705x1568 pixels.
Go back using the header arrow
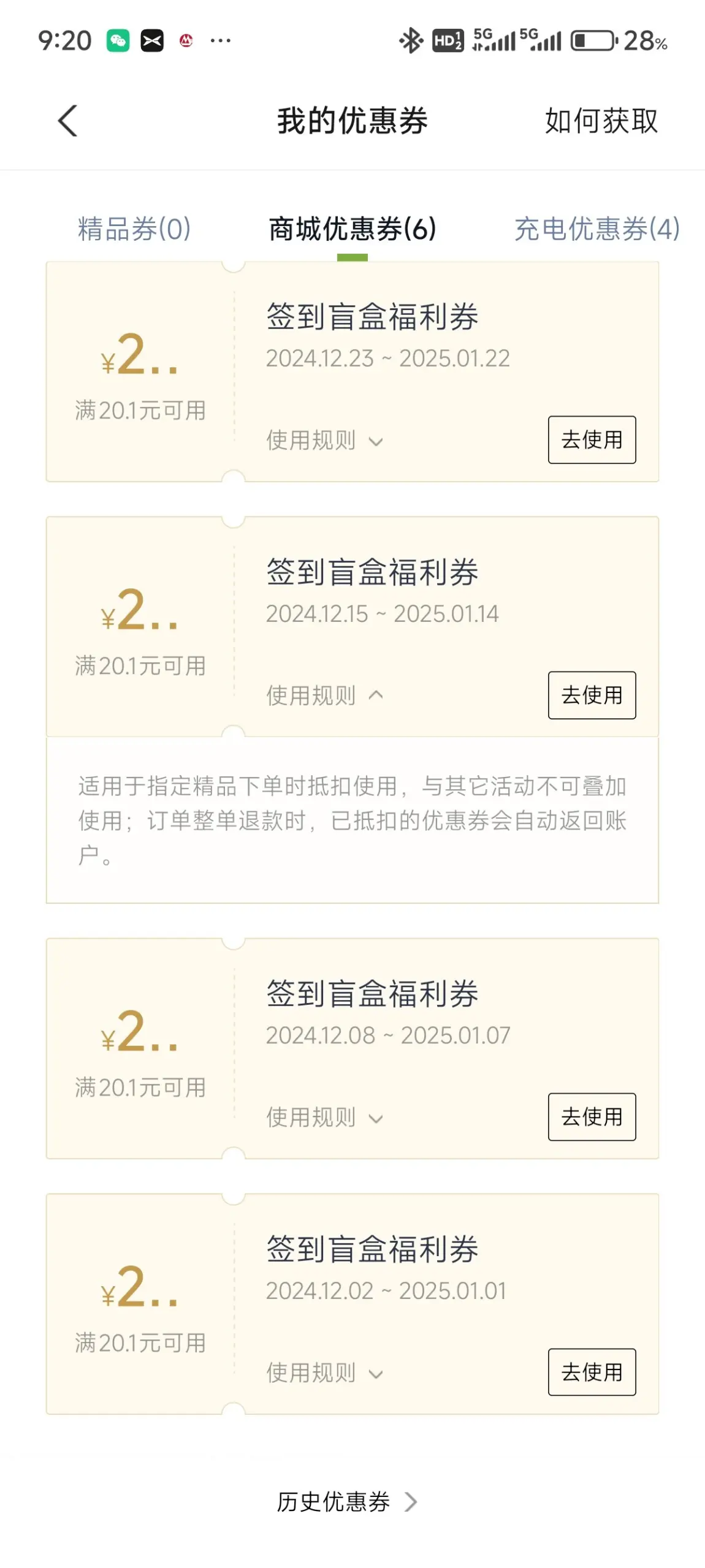coord(67,121)
